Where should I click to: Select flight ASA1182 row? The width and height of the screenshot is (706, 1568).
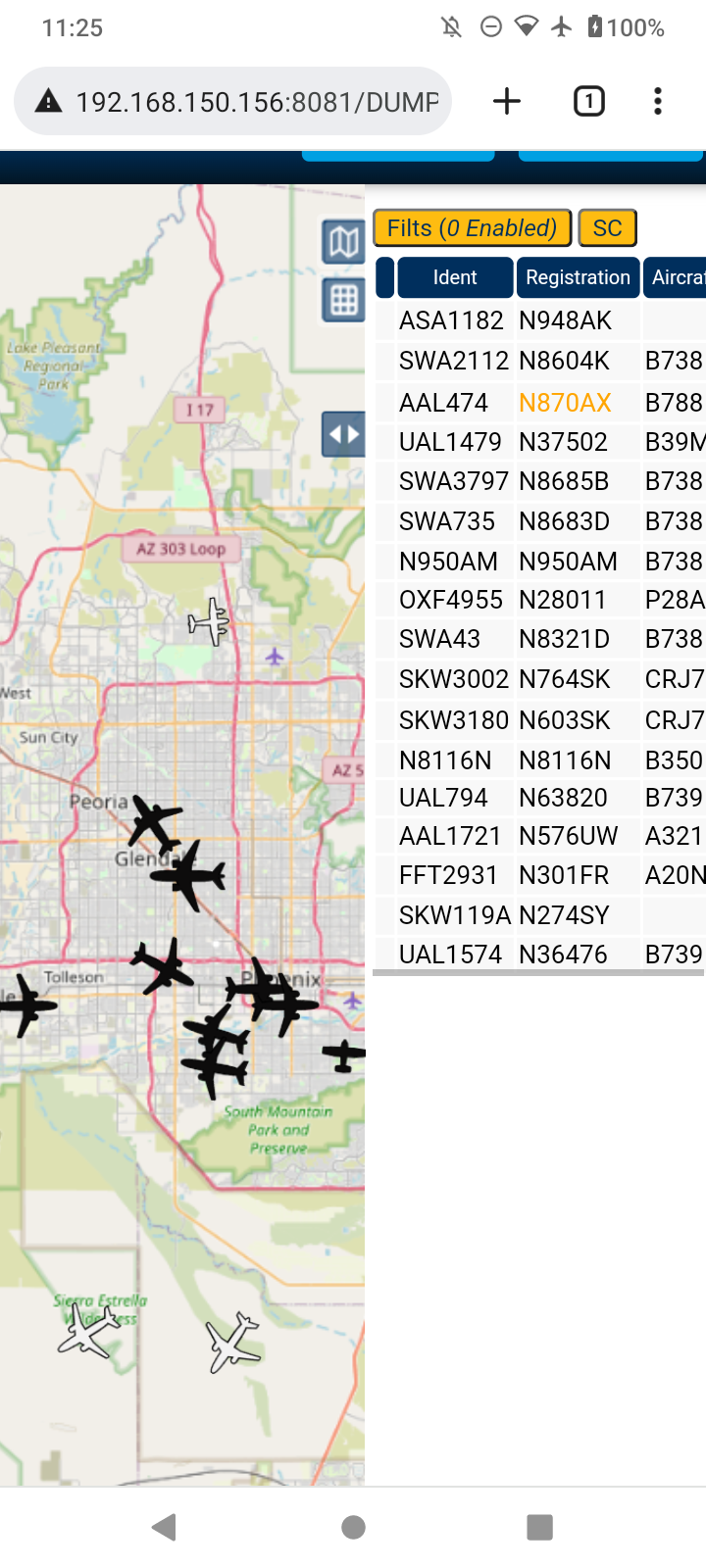point(540,320)
